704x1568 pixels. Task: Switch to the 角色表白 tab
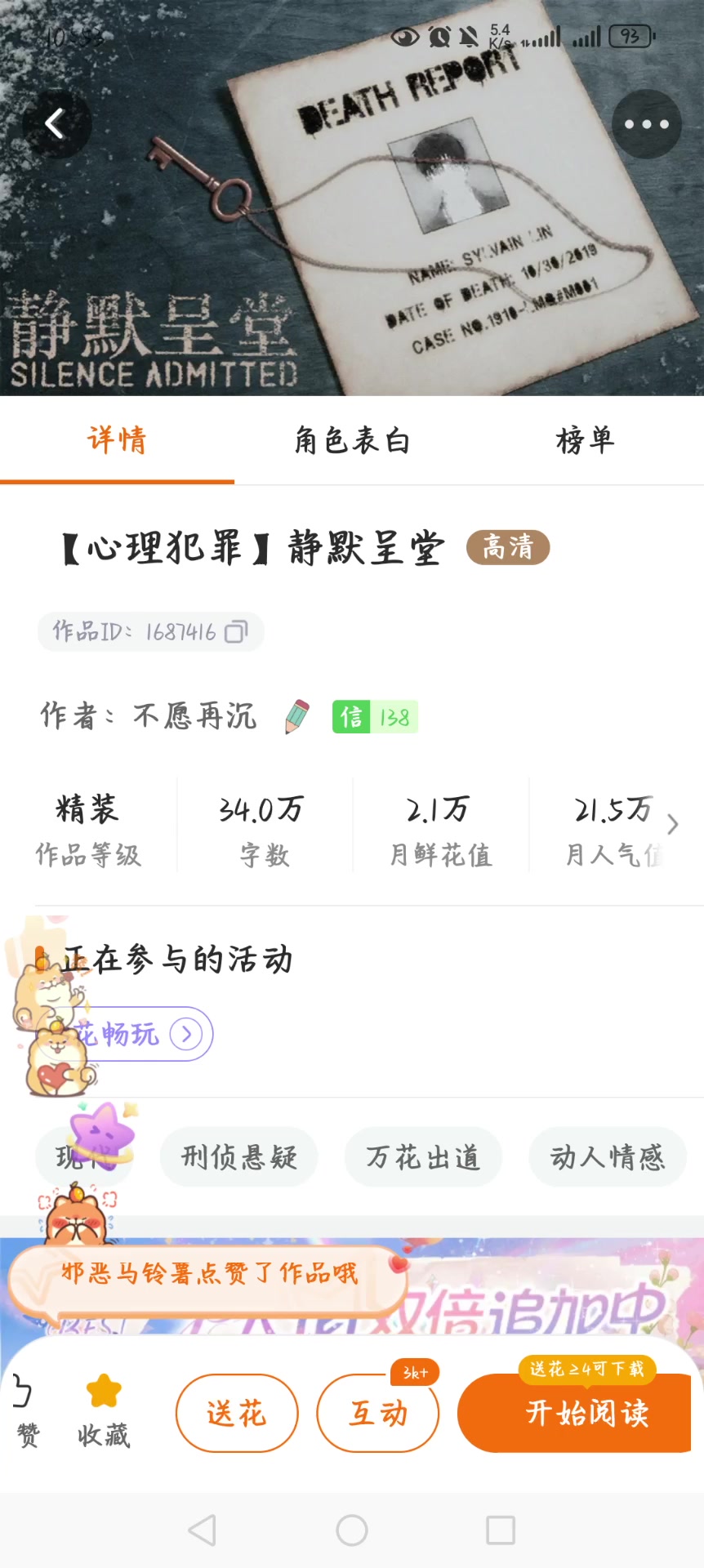click(x=352, y=441)
